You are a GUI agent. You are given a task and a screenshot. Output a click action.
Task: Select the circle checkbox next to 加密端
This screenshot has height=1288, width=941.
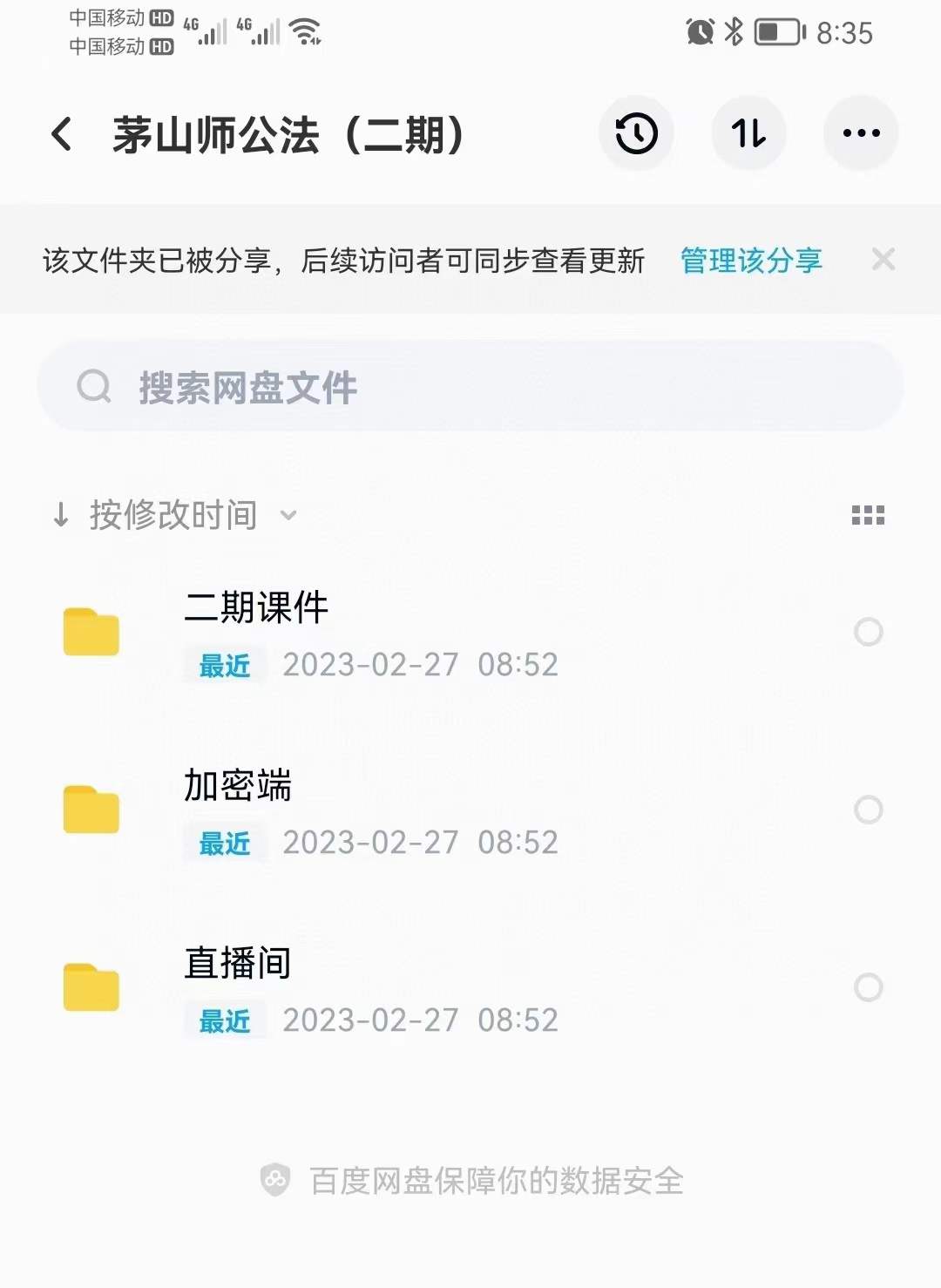pos(869,810)
